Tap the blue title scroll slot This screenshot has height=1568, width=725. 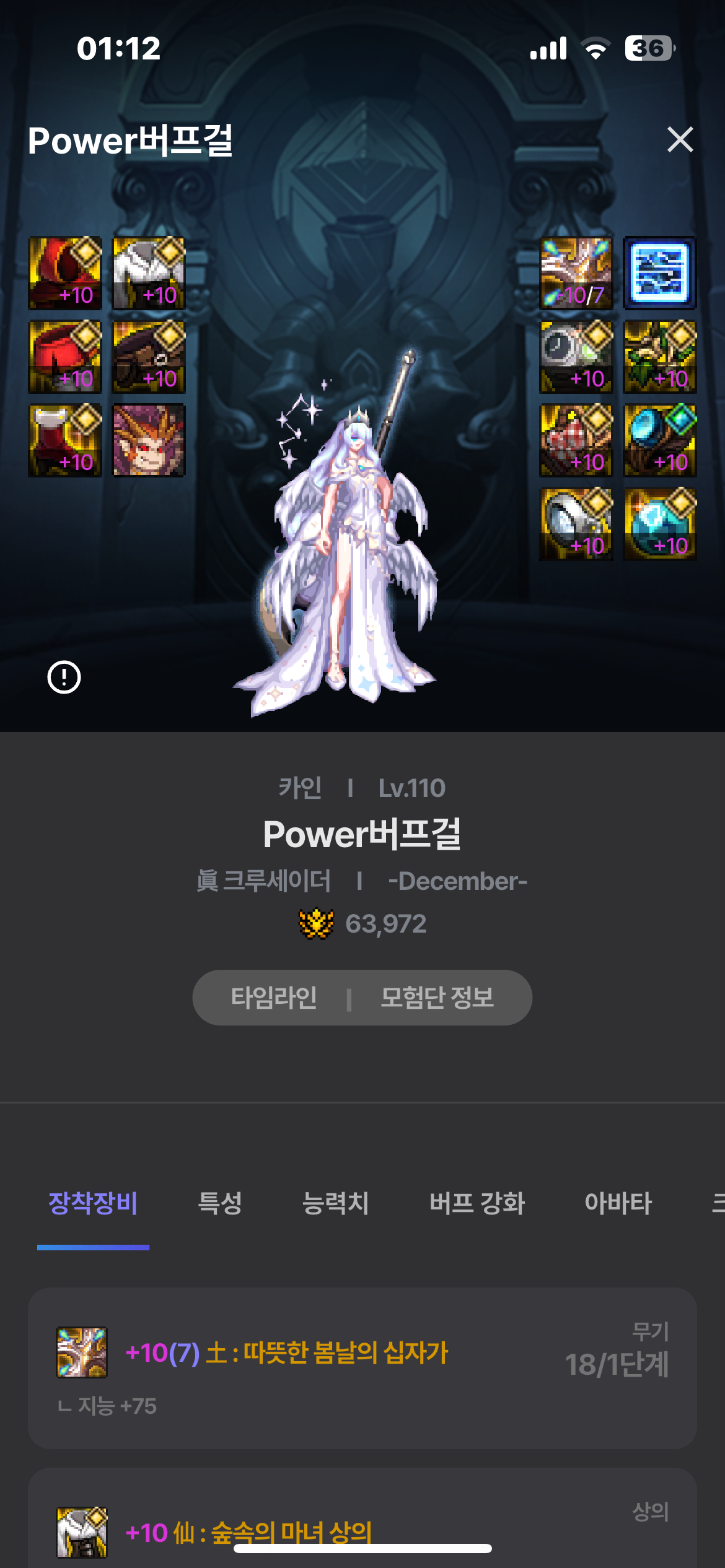[x=659, y=273]
